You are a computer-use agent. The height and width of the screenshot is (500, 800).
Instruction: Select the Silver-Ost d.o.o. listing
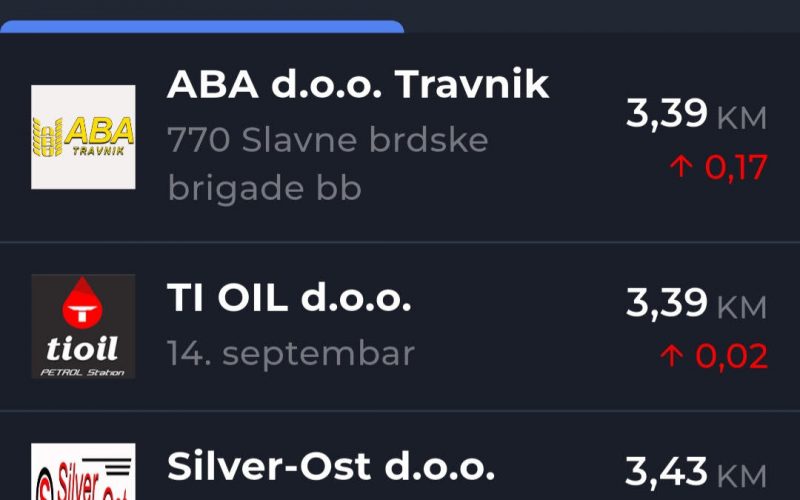pyautogui.click(x=330, y=468)
